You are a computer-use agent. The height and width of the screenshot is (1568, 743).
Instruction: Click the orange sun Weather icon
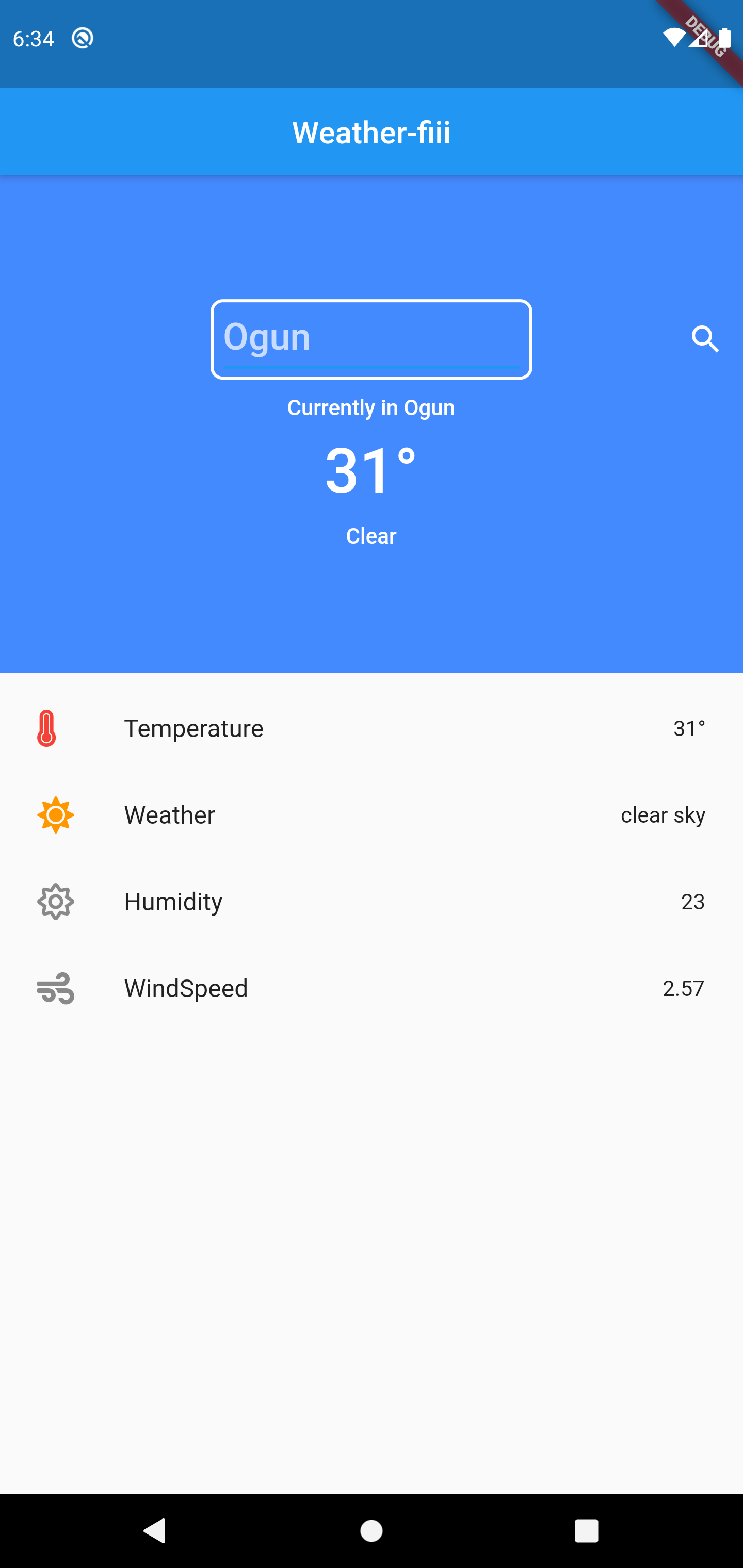pos(55,814)
